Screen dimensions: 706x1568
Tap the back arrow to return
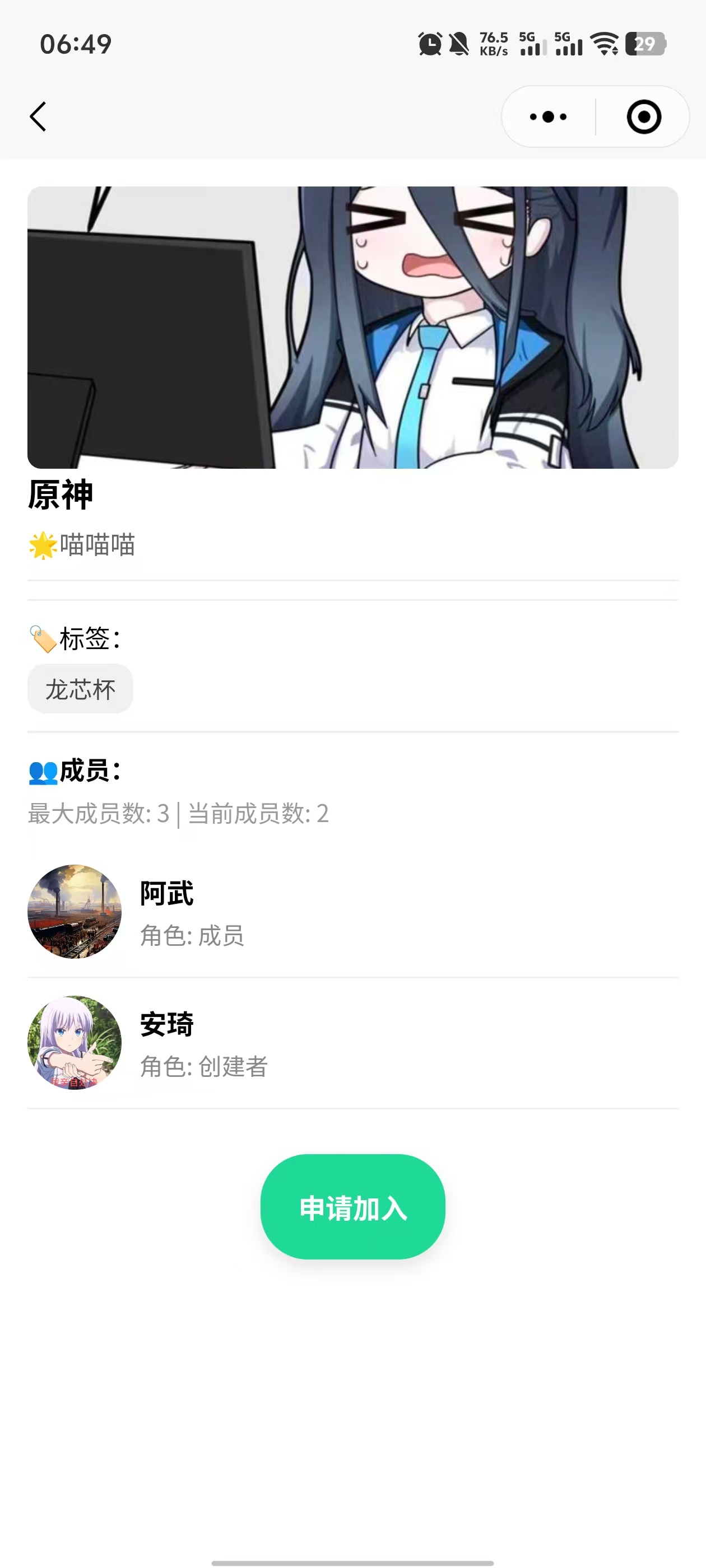[38, 117]
